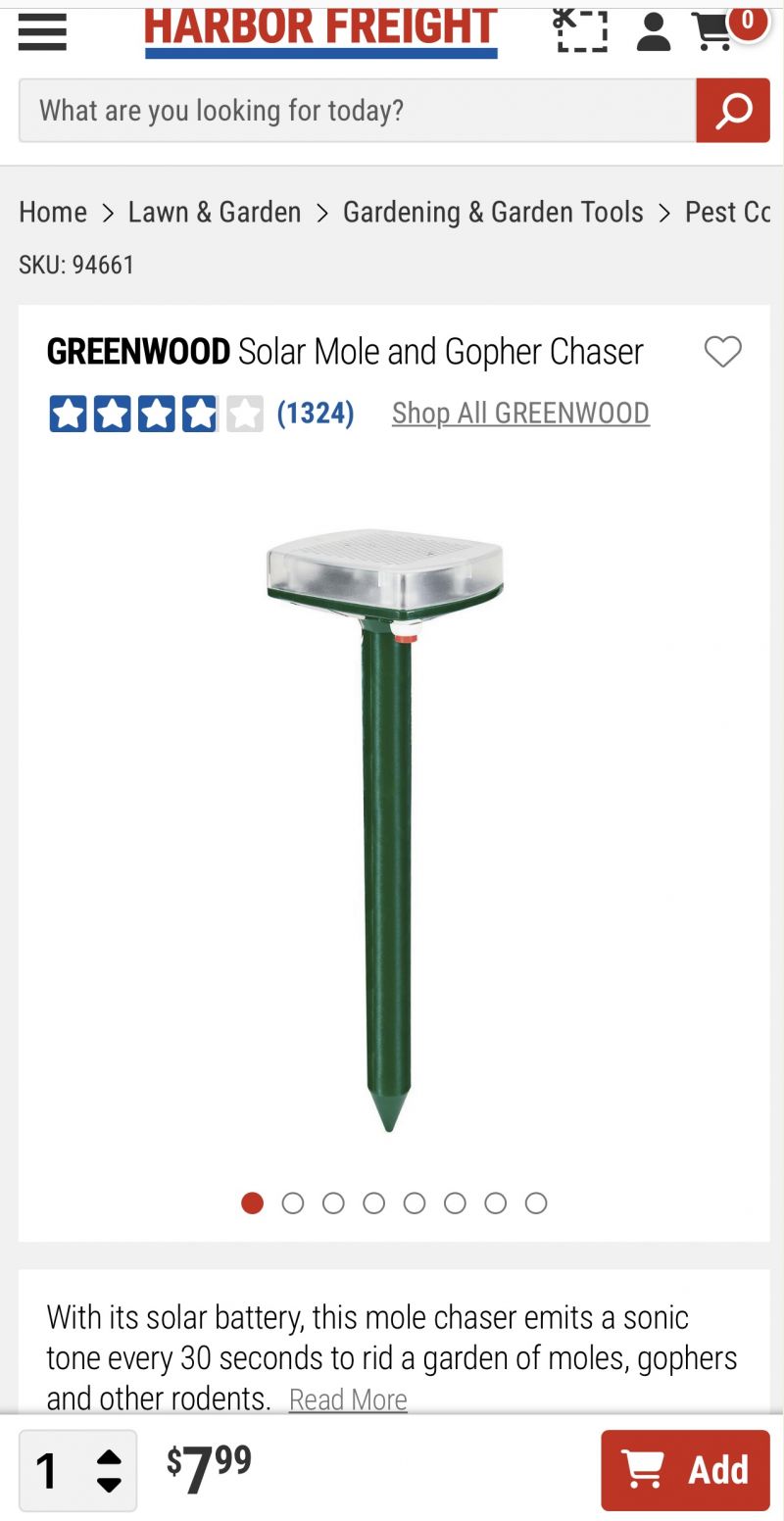Open the coupons icon
This screenshot has width=784, height=1521.
(x=581, y=29)
